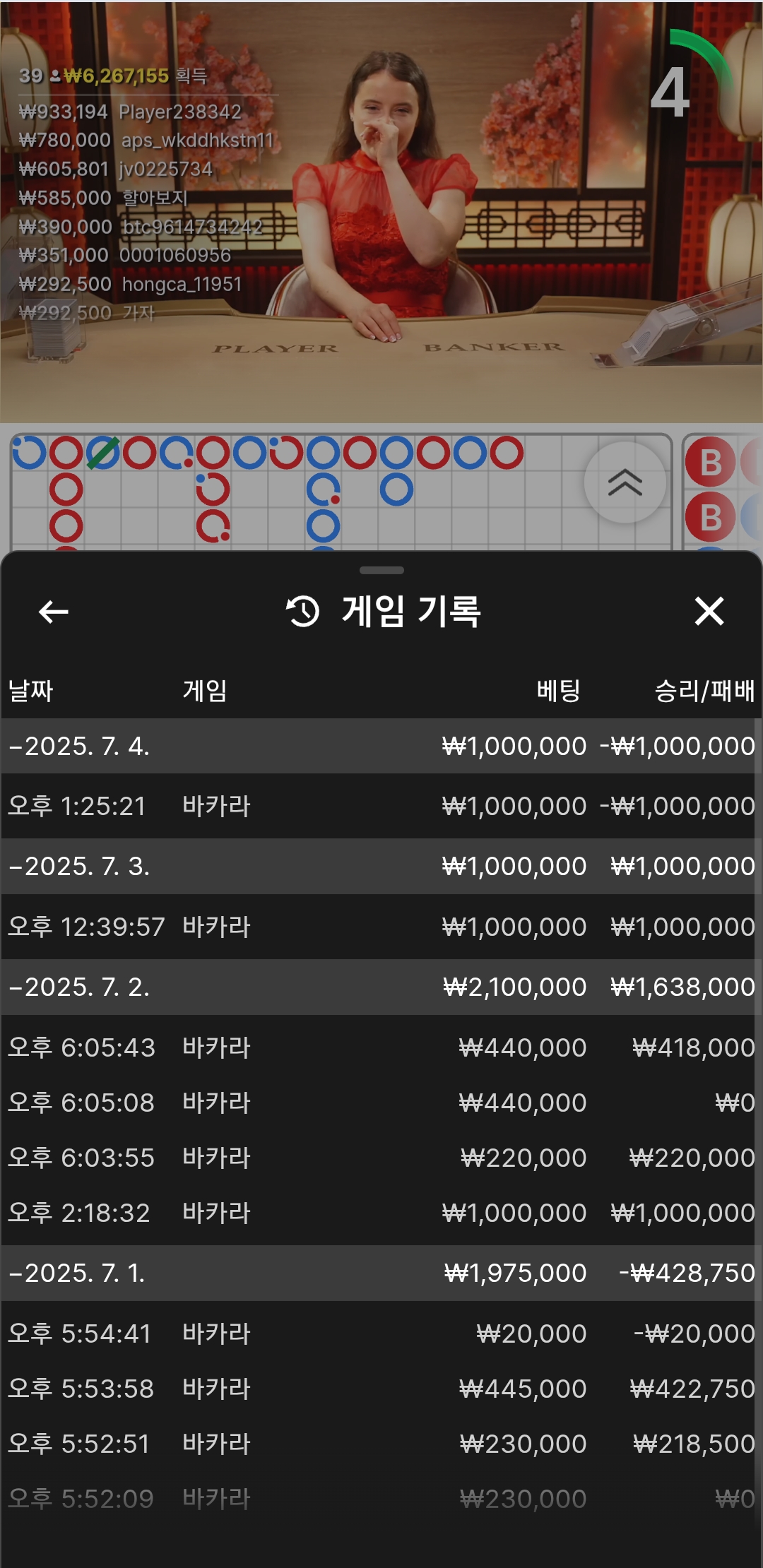Collapse the 2025. 7. 1. date group
Viewport: 763px width, 1568px height.
pos(76,1273)
